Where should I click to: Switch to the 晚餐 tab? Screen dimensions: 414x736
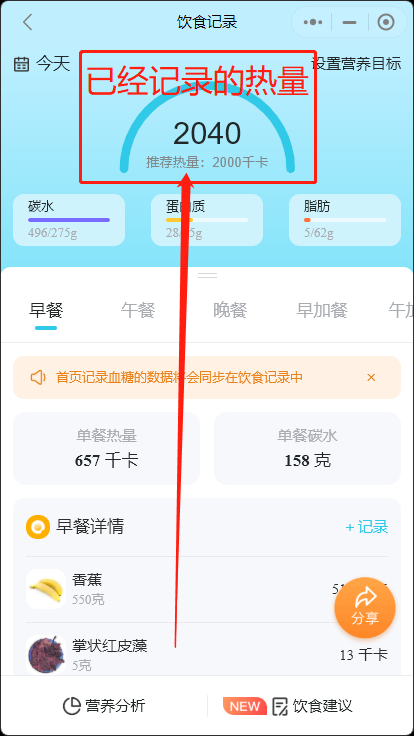point(230,310)
